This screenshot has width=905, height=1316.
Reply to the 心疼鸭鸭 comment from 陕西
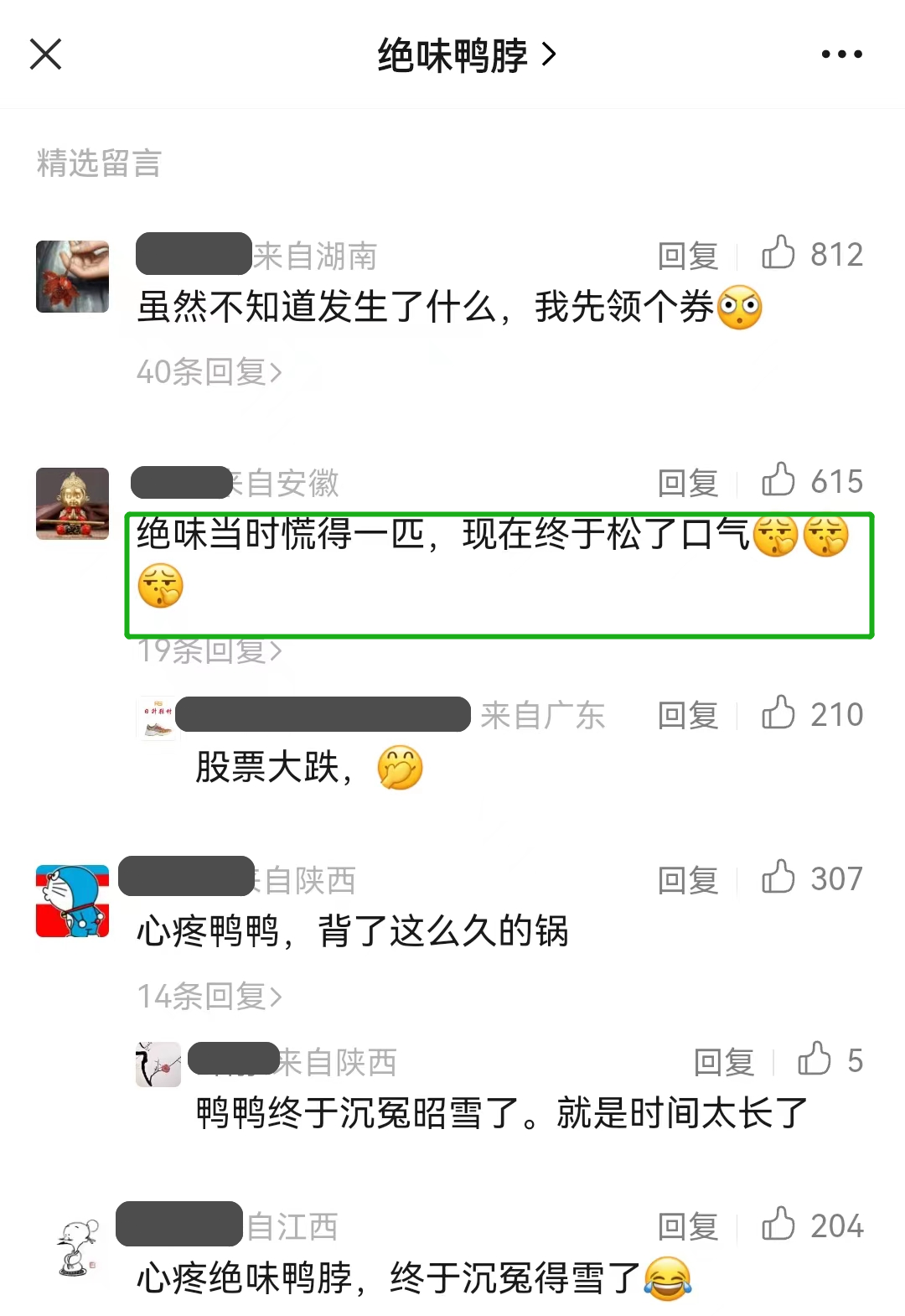click(688, 880)
